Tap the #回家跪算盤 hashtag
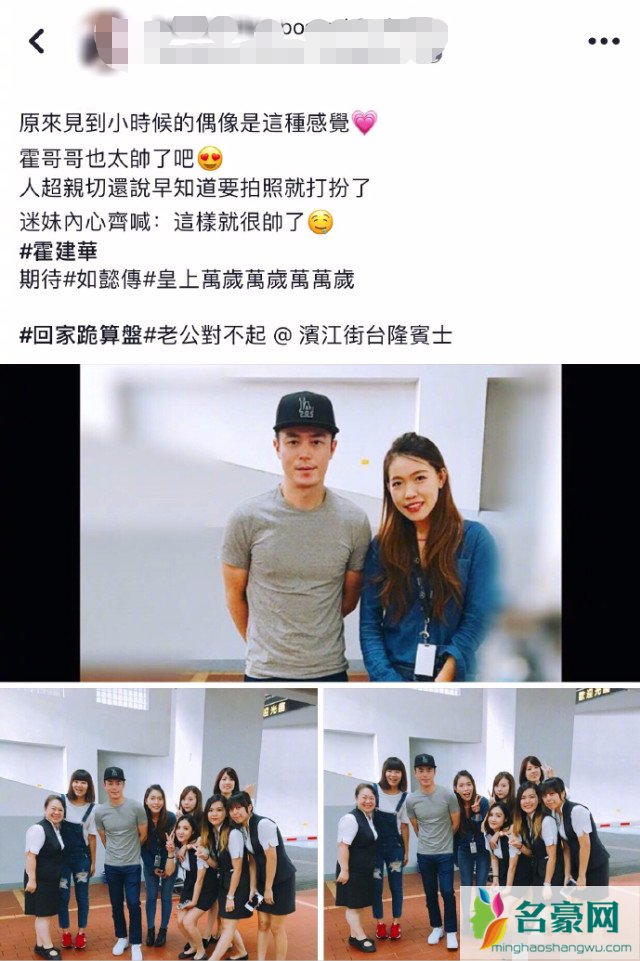Image resolution: width=640 pixels, height=961 pixels. coord(82,335)
